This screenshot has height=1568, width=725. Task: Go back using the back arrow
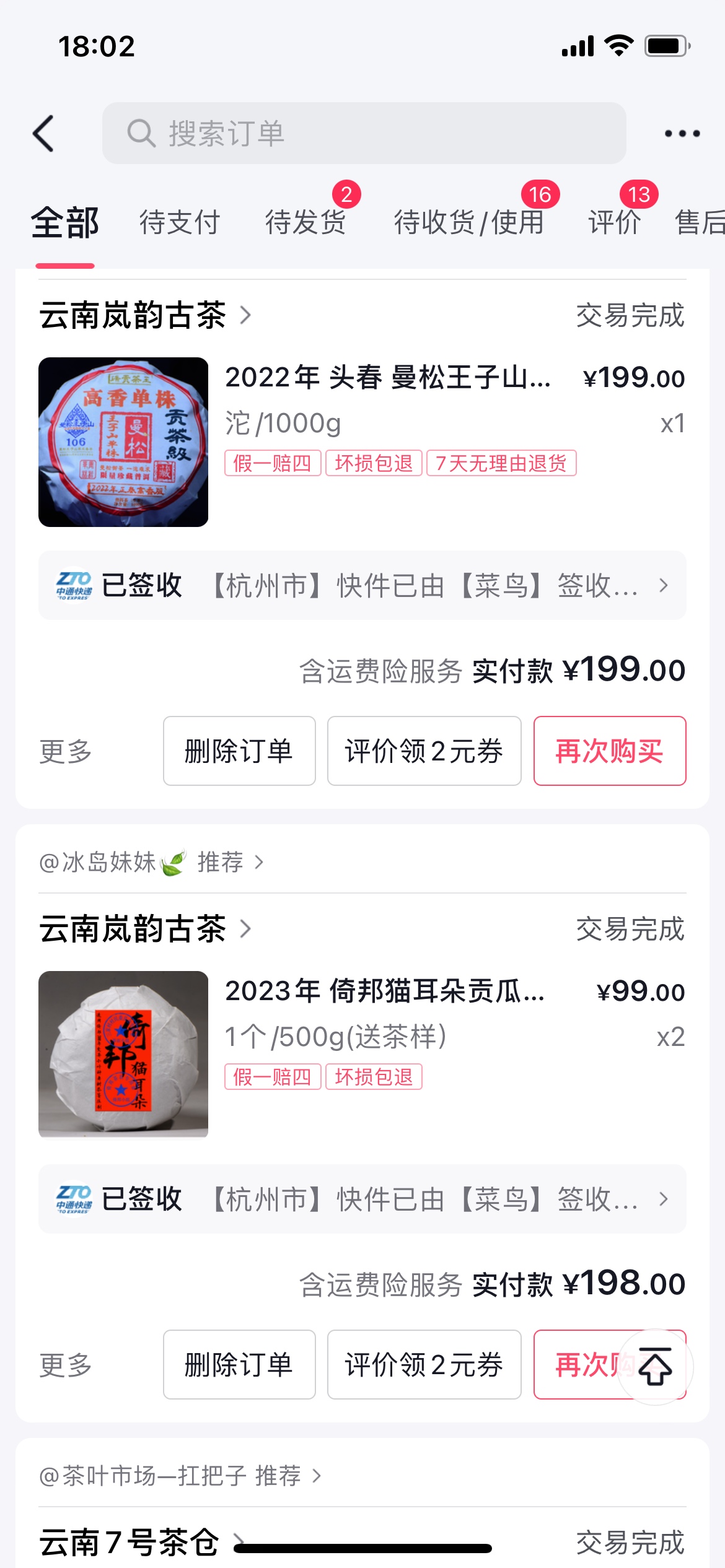[x=43, y=133]
